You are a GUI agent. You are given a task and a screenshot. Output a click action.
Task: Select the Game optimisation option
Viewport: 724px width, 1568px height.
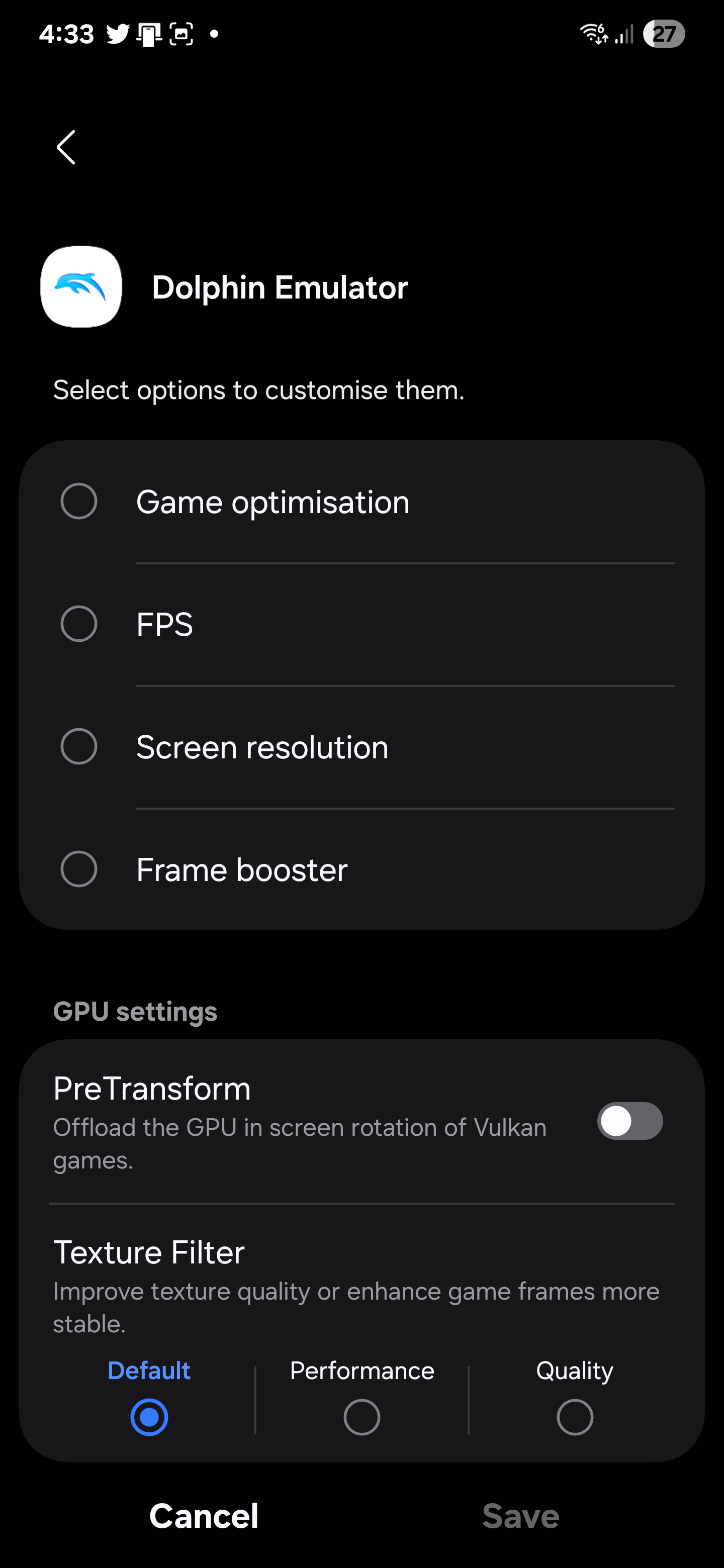[x=79, y=502]
